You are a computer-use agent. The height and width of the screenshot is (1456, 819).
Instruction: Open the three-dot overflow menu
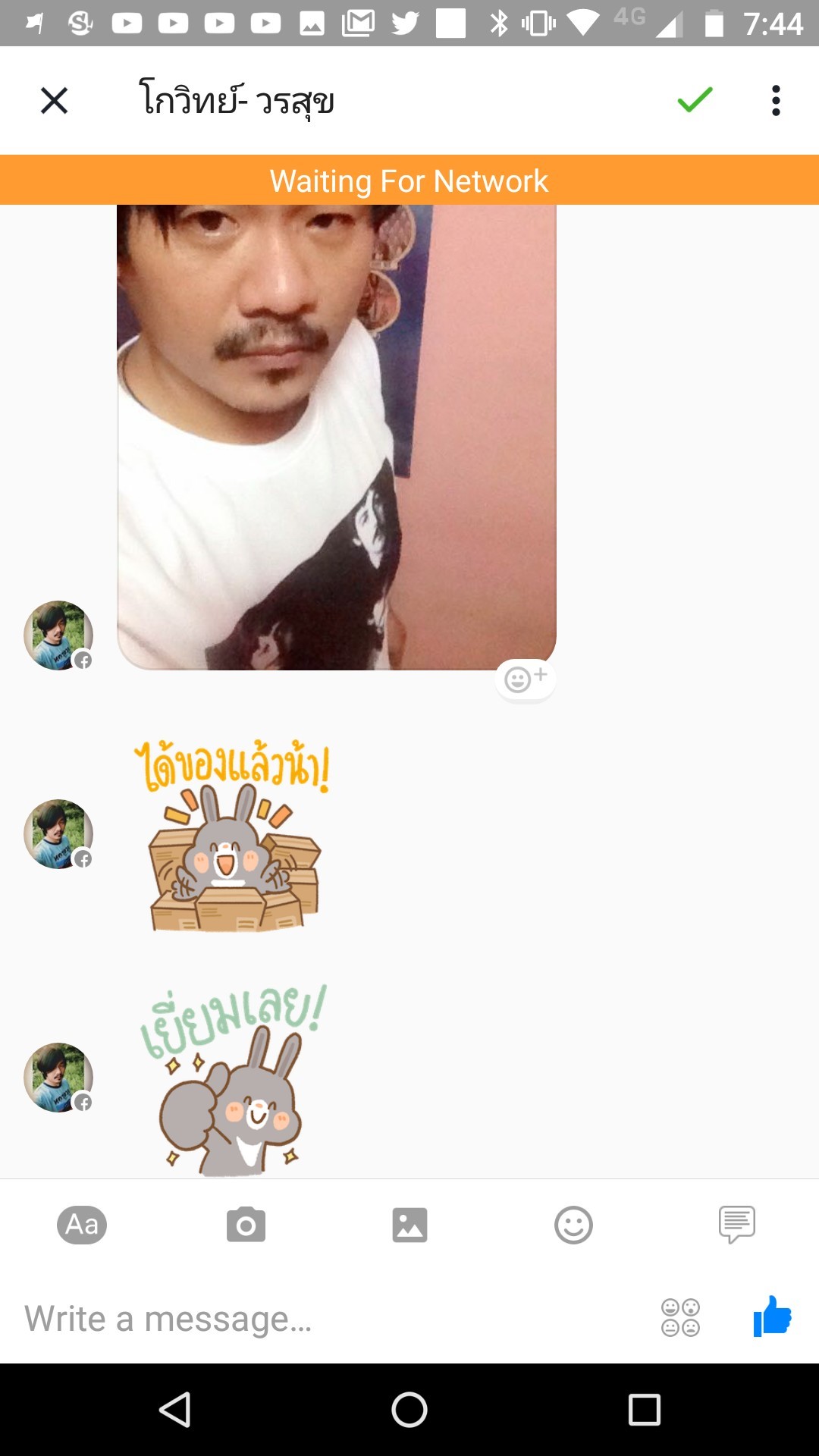(x=775, y=100)
